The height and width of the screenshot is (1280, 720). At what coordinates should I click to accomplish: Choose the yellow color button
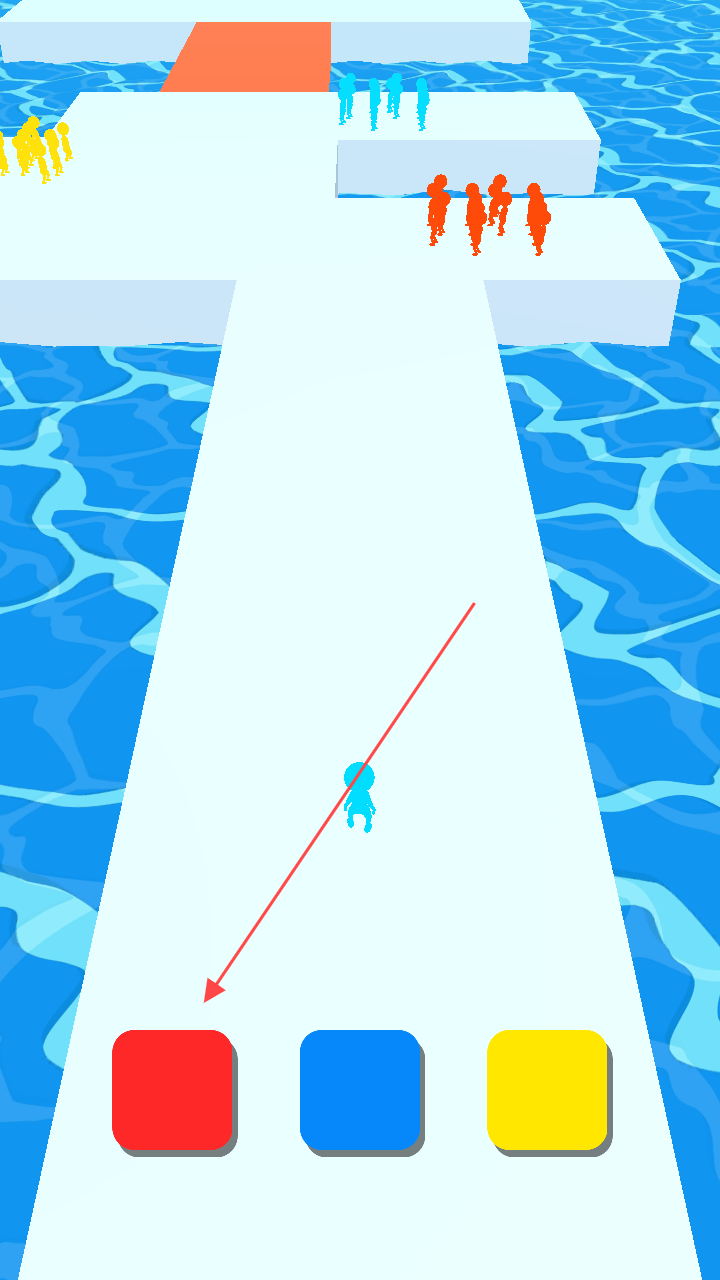(x=547, y=1090)
